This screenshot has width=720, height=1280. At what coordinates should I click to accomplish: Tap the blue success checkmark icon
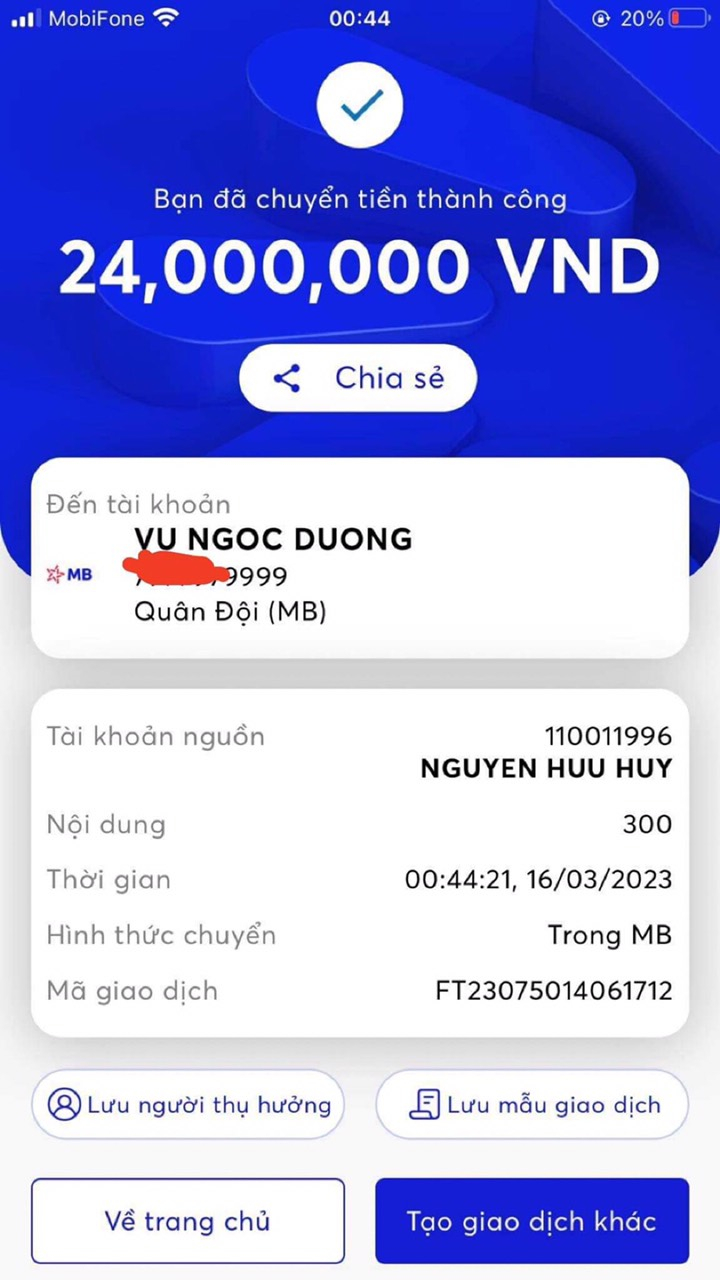(359, 103)
